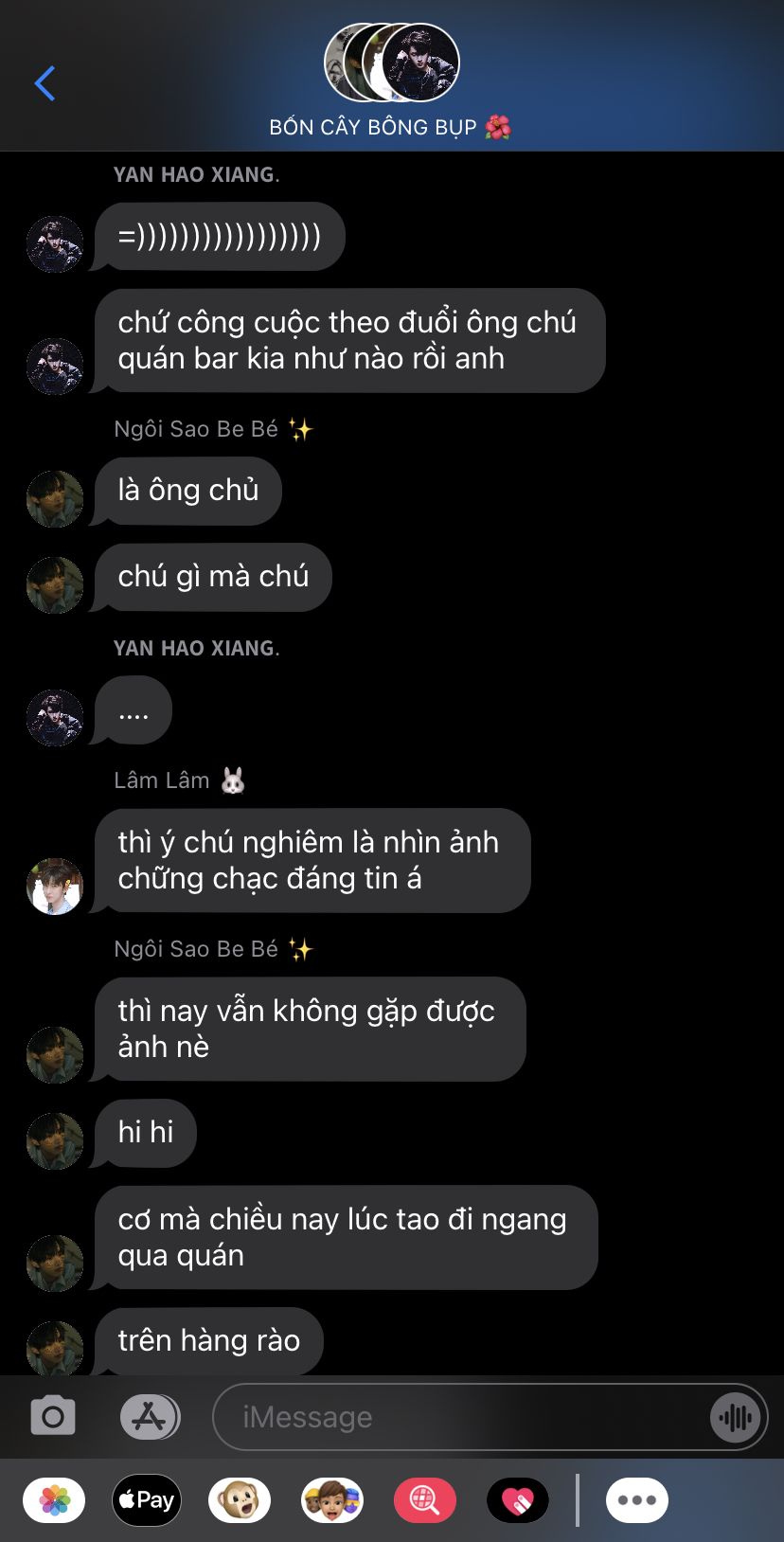Open the #images search app
Screen dimensions: 784x1542
[x=425, y=1500]
